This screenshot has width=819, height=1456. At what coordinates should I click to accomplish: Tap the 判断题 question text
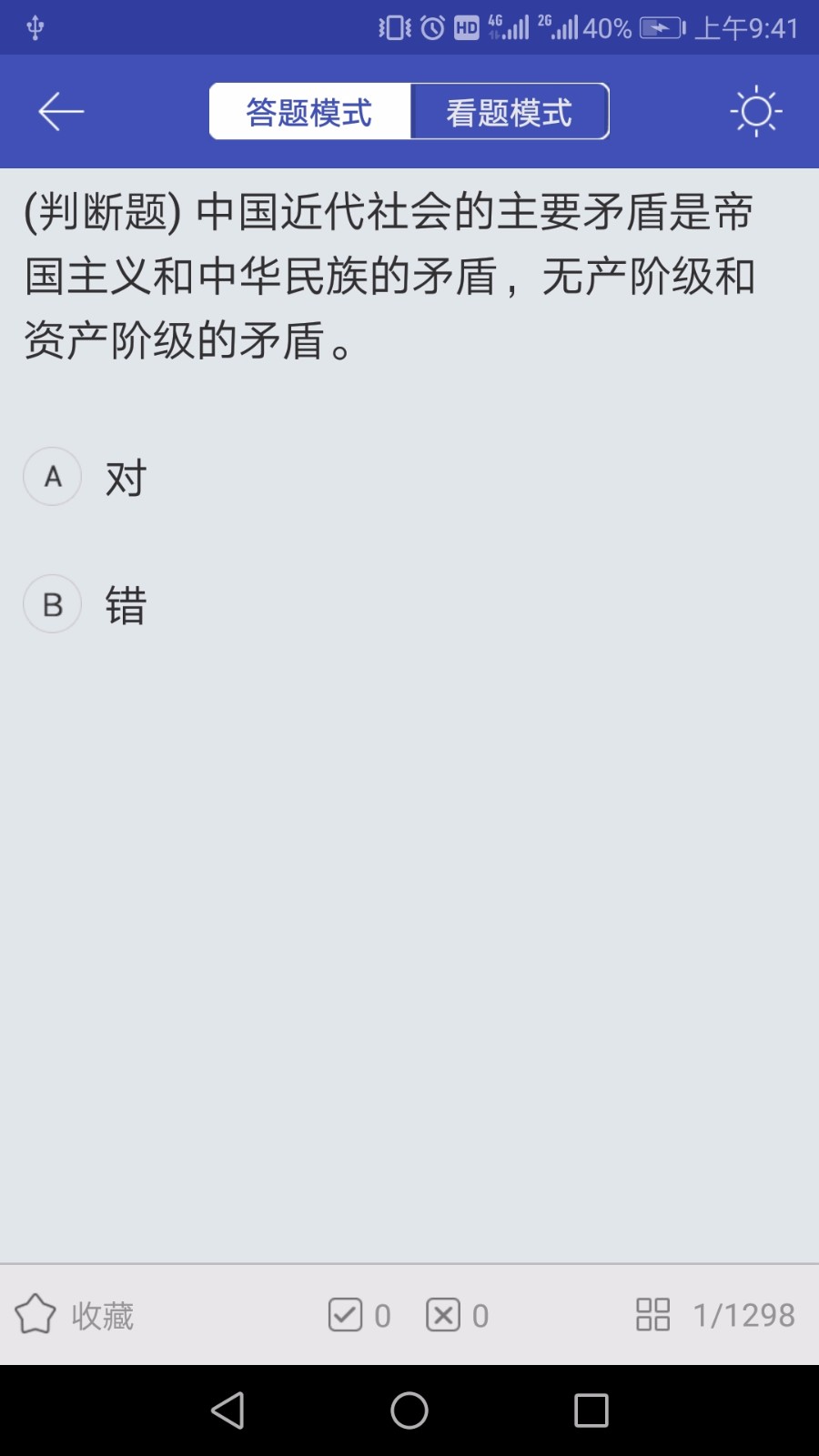click(391, 273)
